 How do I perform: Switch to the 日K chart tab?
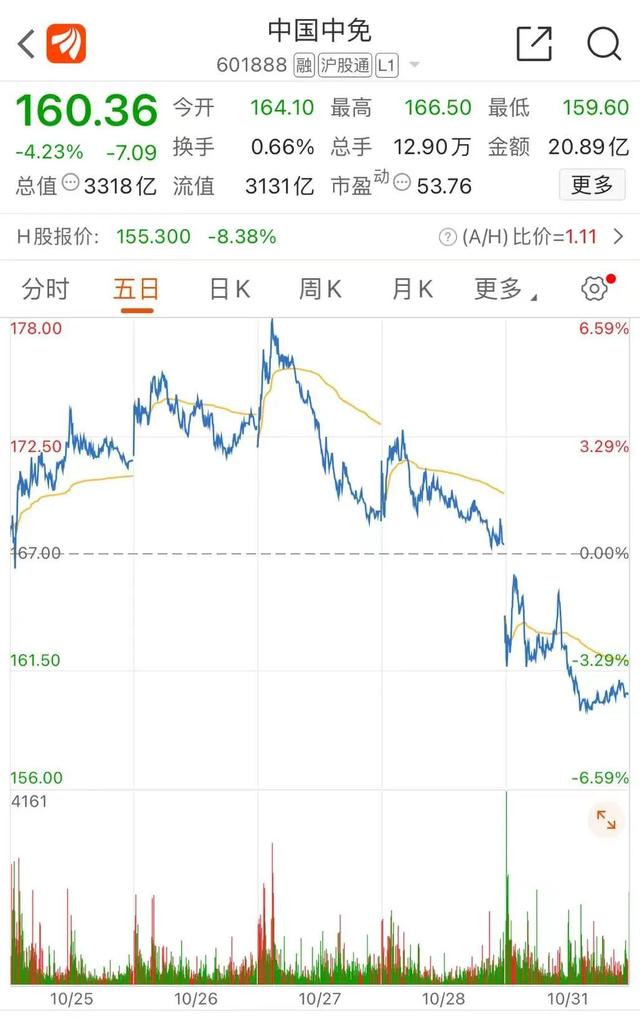[229, 290]
